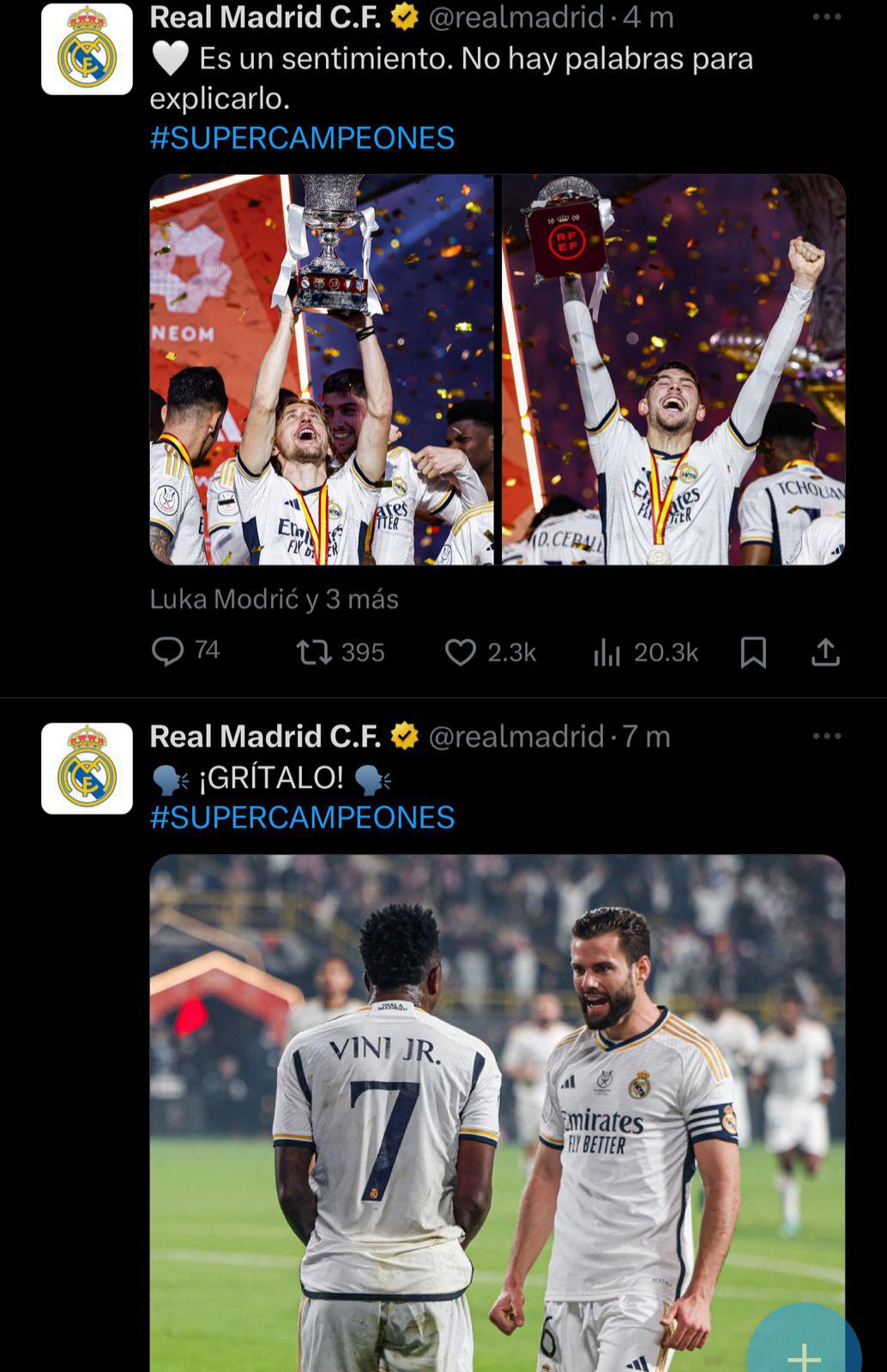Image resolution: width=887 pixels, height=1372 pixels.
Task: Open the left photo of Modrić lifting trophy
Action: pyautogui.click(x=326, y=369)
